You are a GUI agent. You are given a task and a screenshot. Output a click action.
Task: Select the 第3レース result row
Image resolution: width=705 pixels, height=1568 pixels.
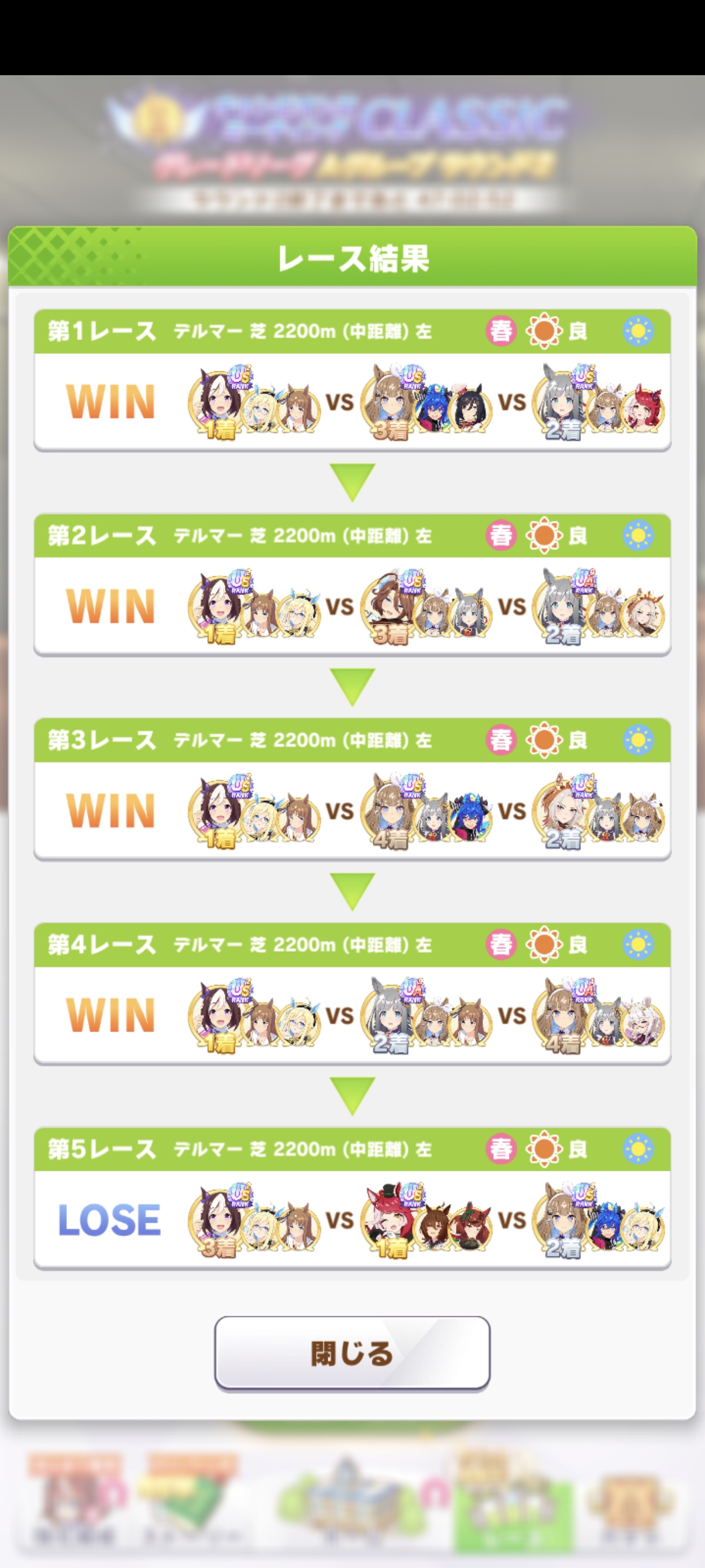point(352,789)
